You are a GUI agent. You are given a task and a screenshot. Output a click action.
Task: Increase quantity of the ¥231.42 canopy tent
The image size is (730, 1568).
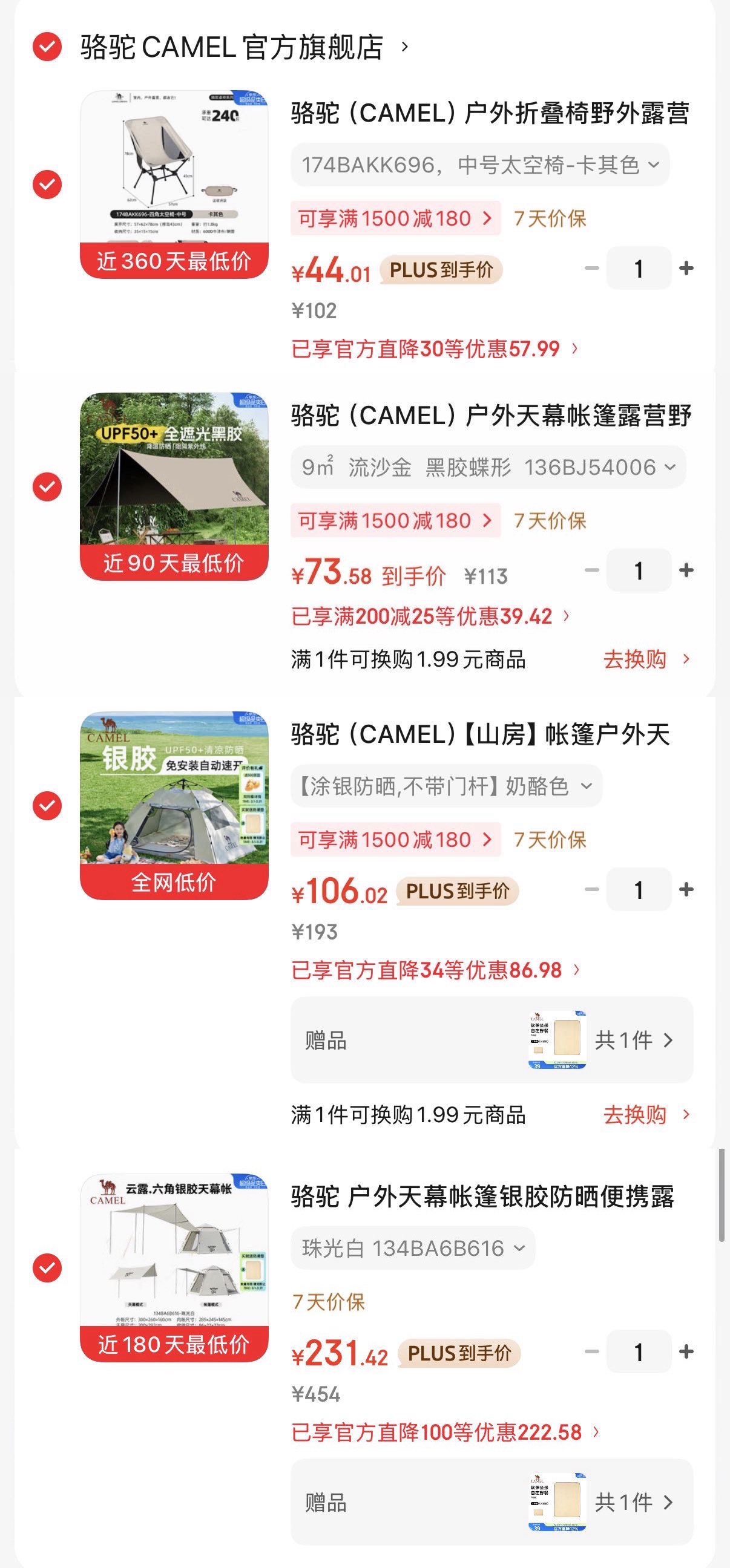point(686,1352)
